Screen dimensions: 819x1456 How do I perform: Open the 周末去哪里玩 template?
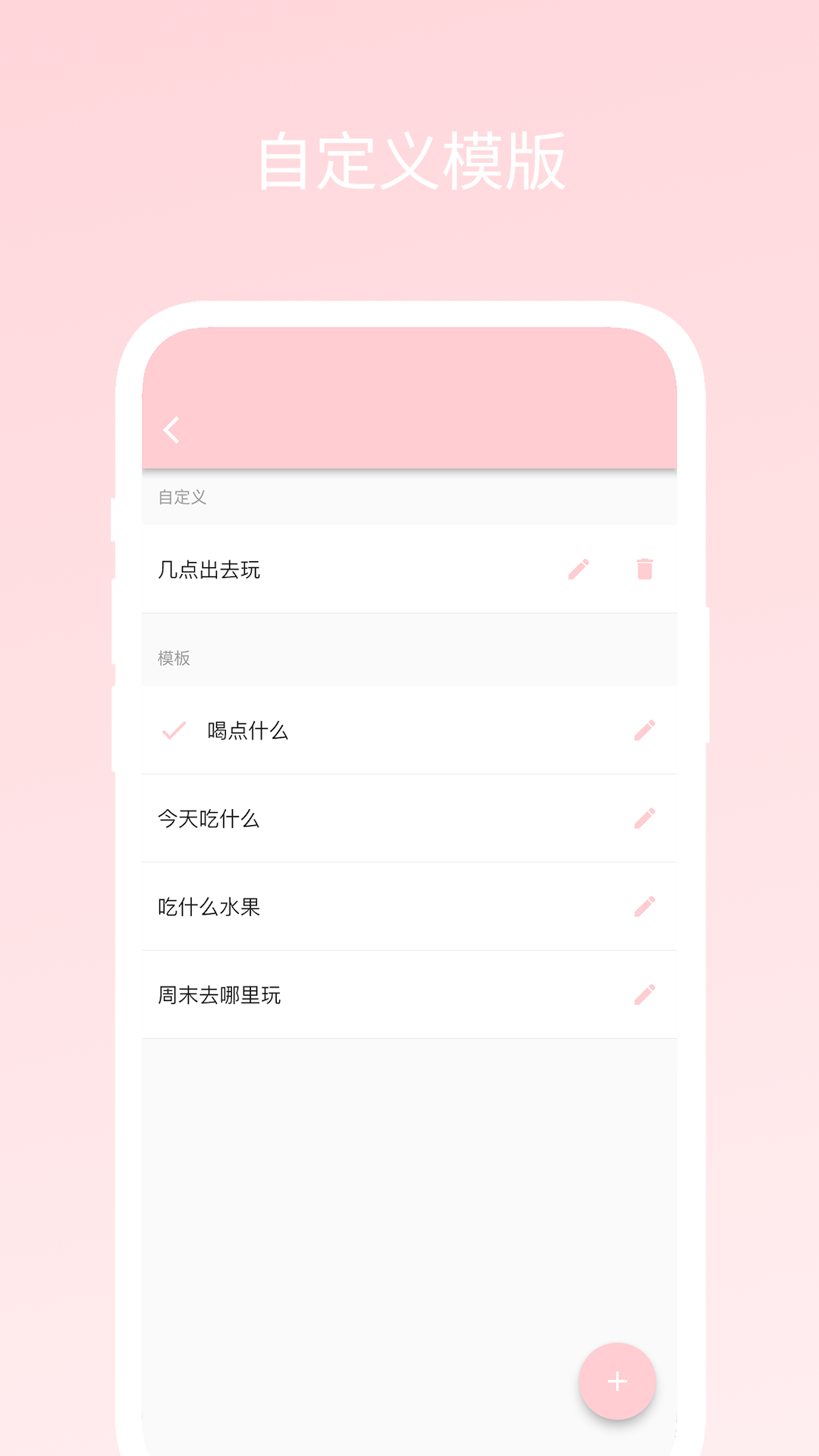pyautogui.click(x=341, y=993)
